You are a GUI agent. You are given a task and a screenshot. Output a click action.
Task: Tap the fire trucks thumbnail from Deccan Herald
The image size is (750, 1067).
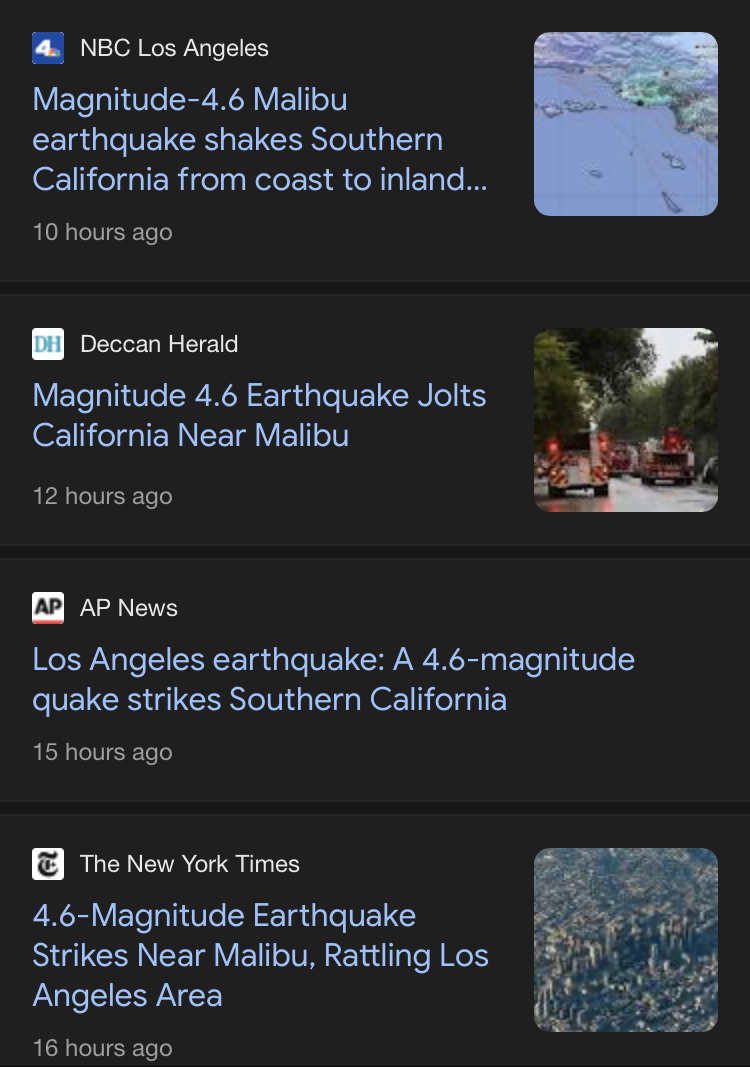[625, 420]
